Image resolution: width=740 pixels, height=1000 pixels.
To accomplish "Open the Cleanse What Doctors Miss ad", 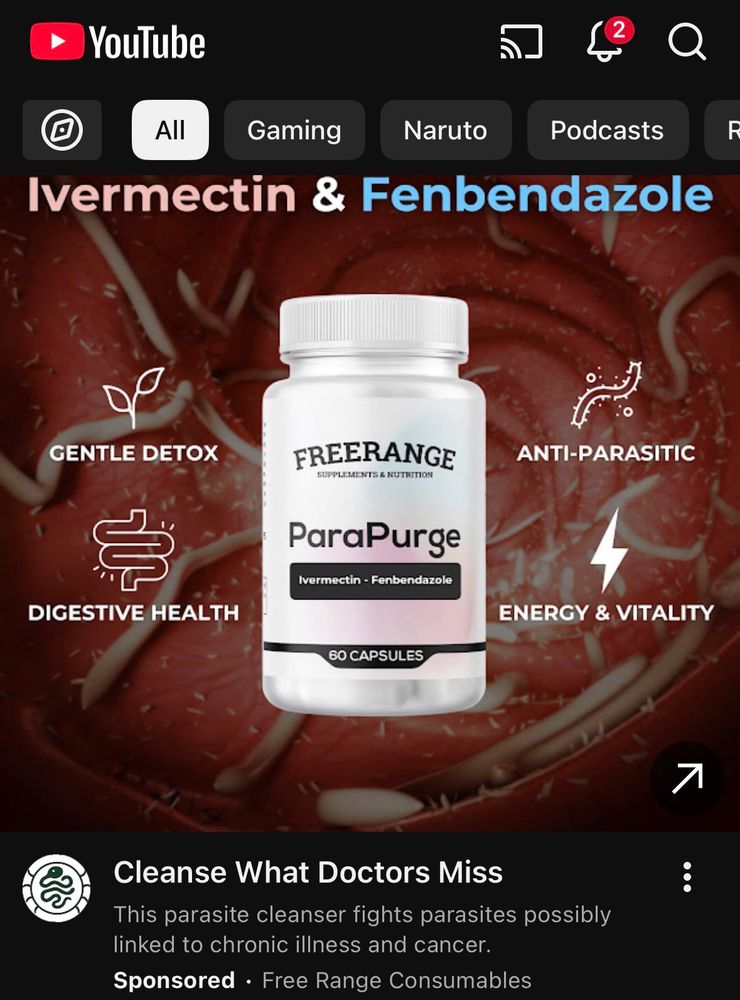I will coord(308,872).
